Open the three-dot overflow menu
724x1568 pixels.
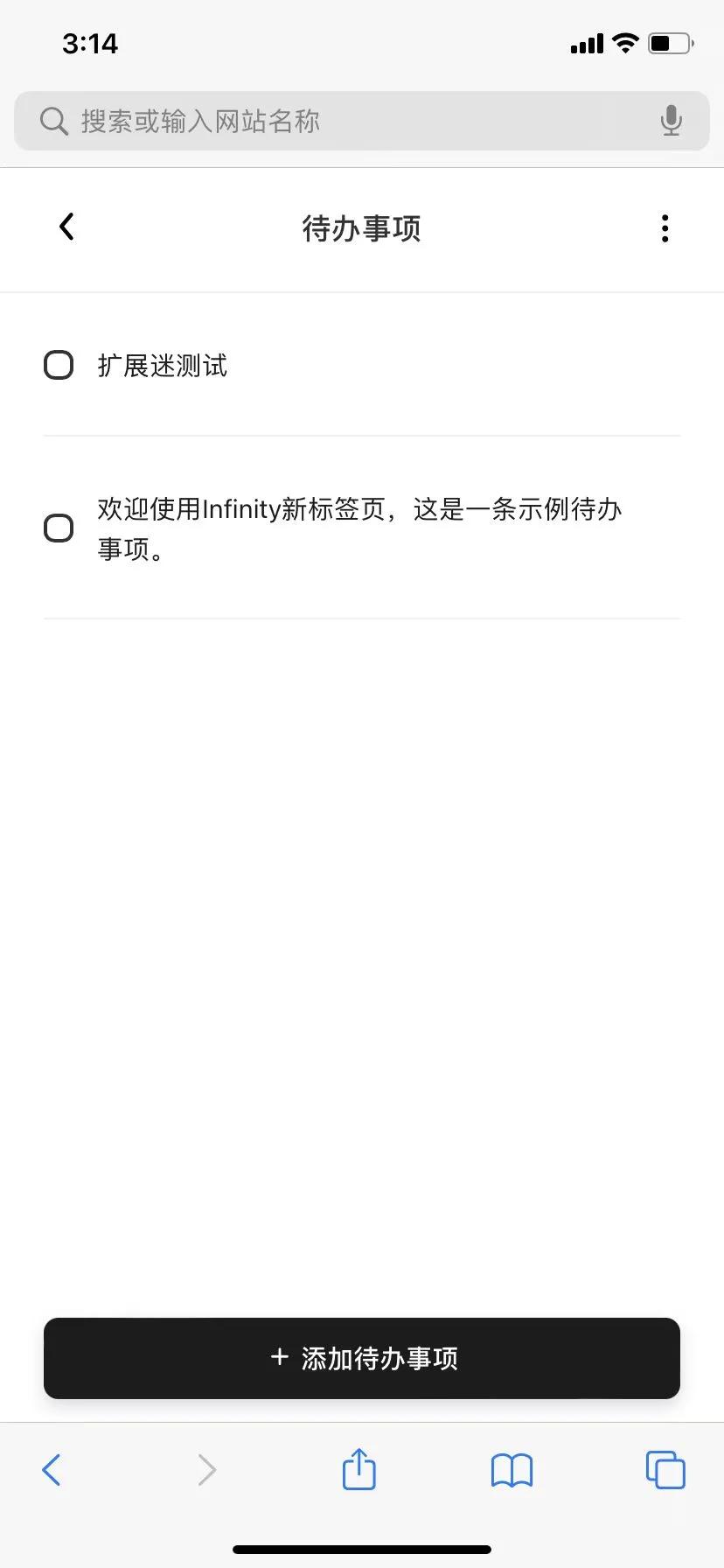click(665, 227)
